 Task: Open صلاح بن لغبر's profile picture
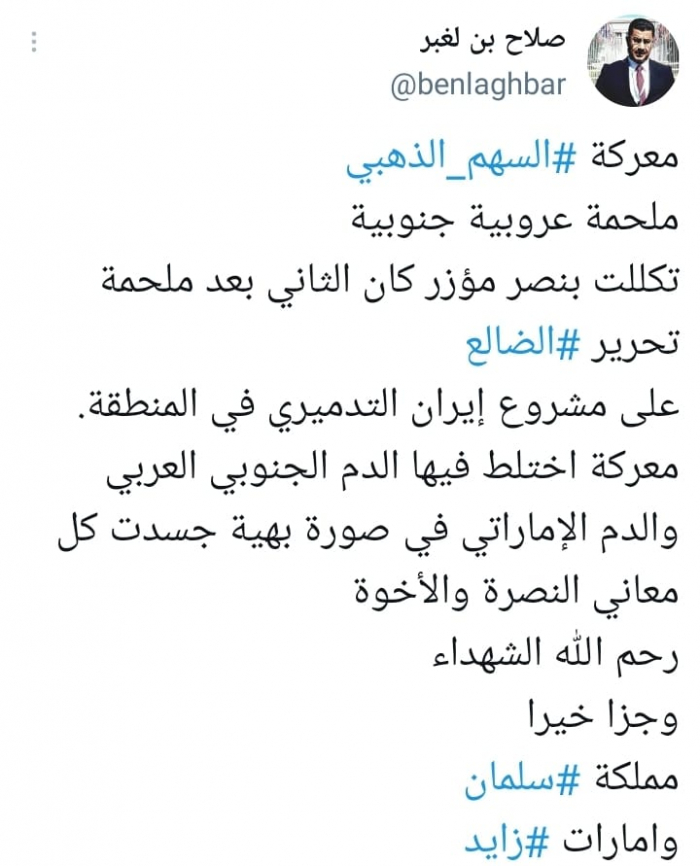[x=632, y=63]
